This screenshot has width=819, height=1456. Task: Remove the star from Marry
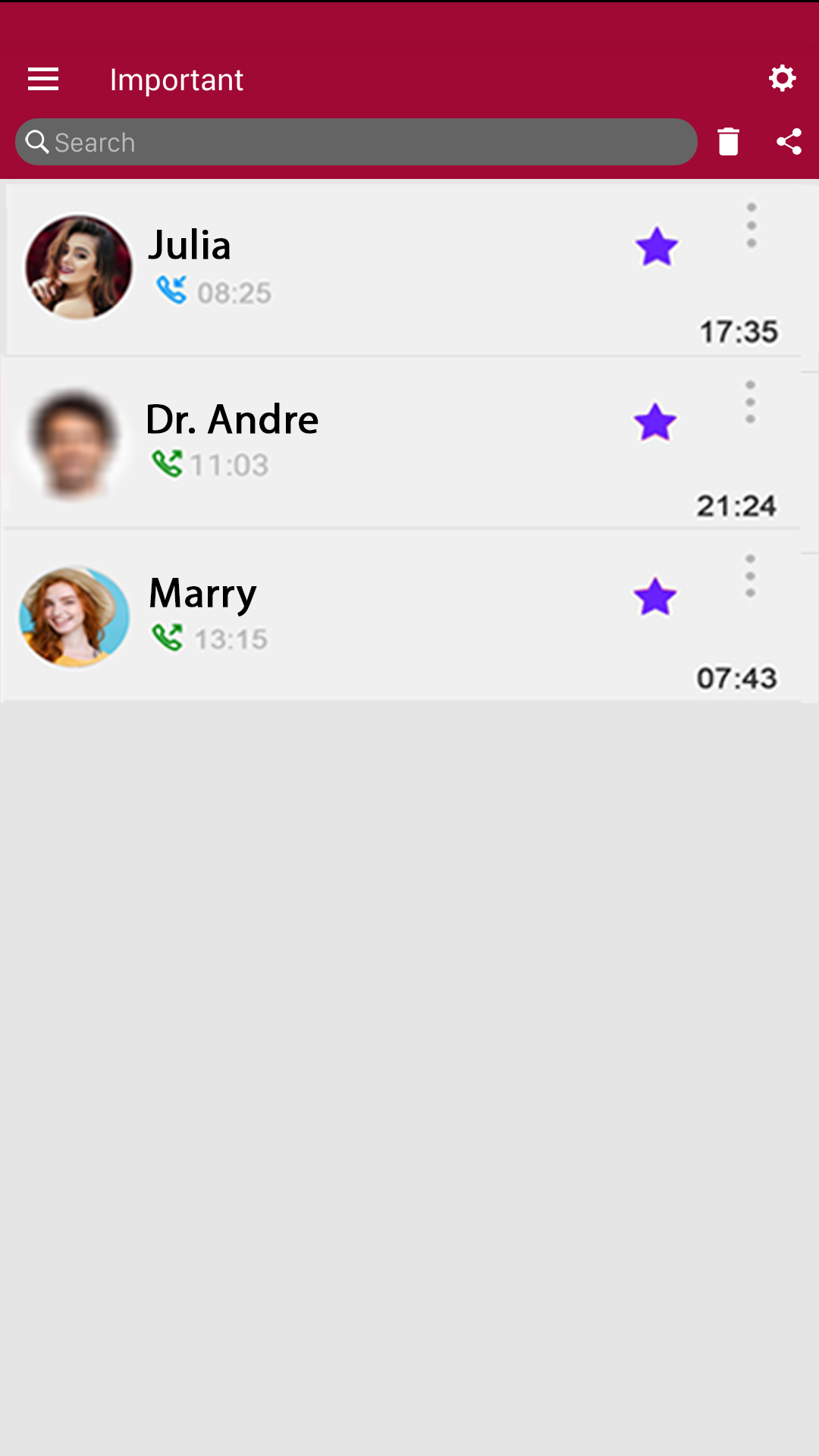pos(655,597)
